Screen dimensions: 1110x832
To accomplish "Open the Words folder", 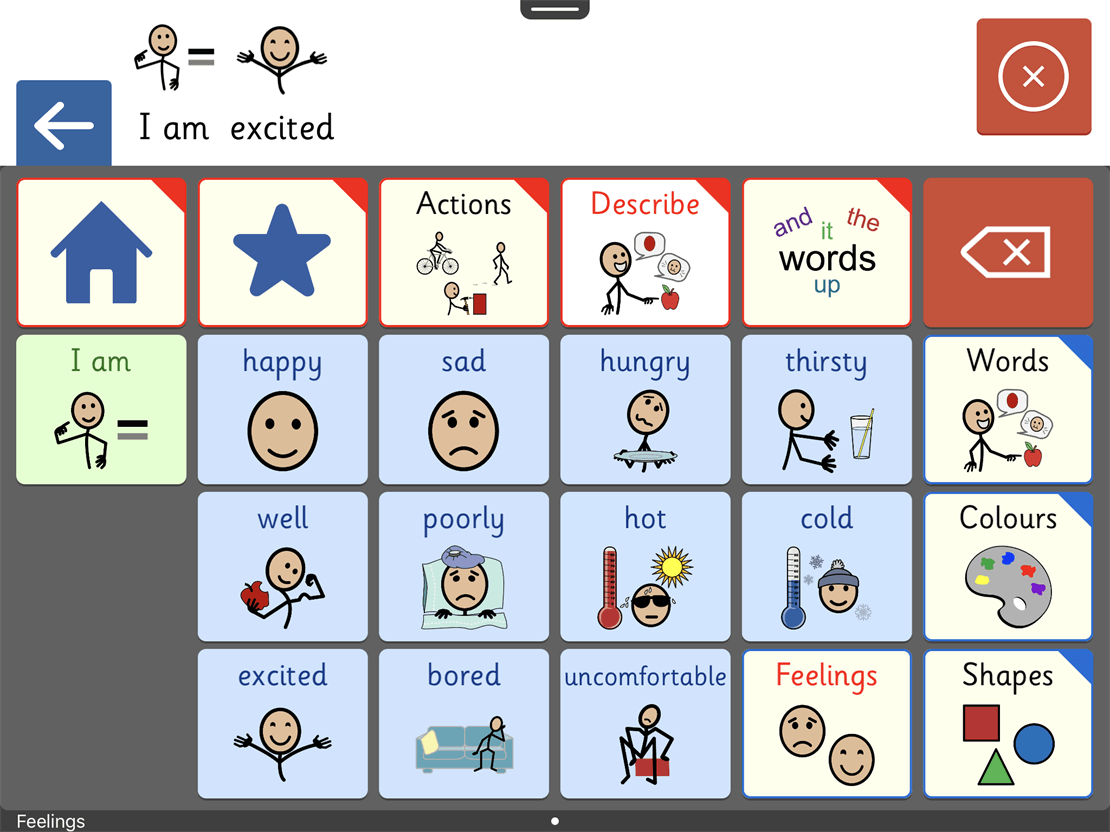I will coord(1008,409).
